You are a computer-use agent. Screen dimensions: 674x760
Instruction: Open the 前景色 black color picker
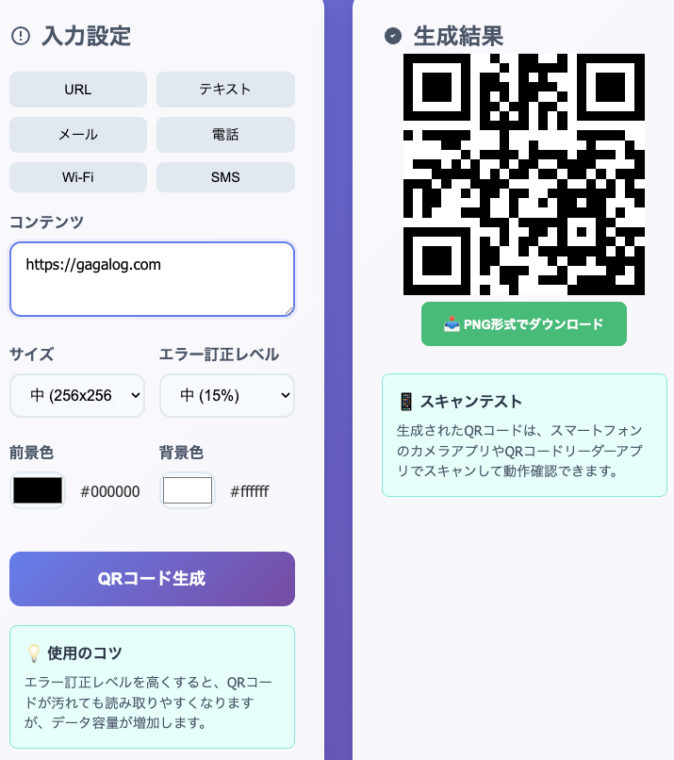tap(38, 490)
